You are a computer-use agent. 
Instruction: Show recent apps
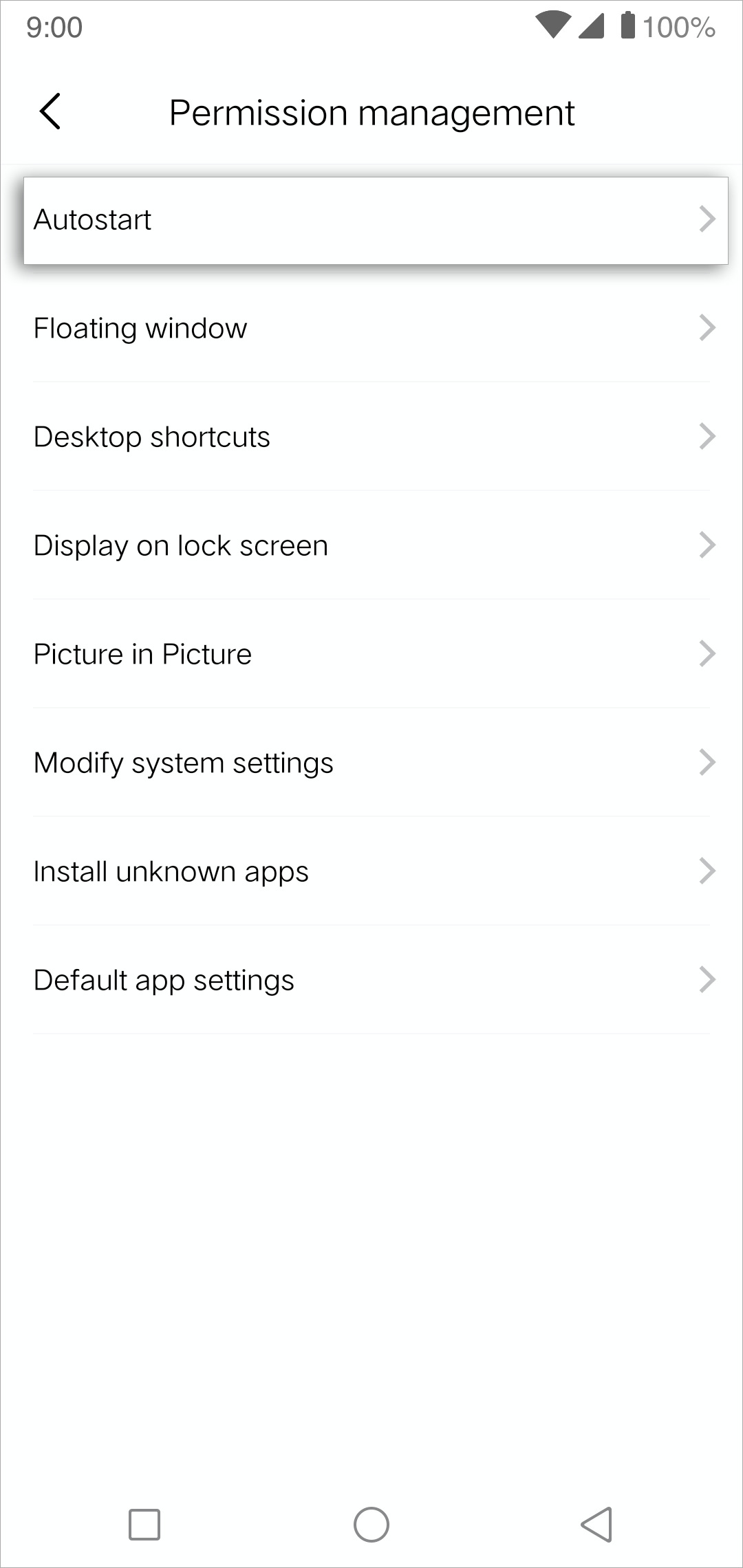click(144, 1525)
